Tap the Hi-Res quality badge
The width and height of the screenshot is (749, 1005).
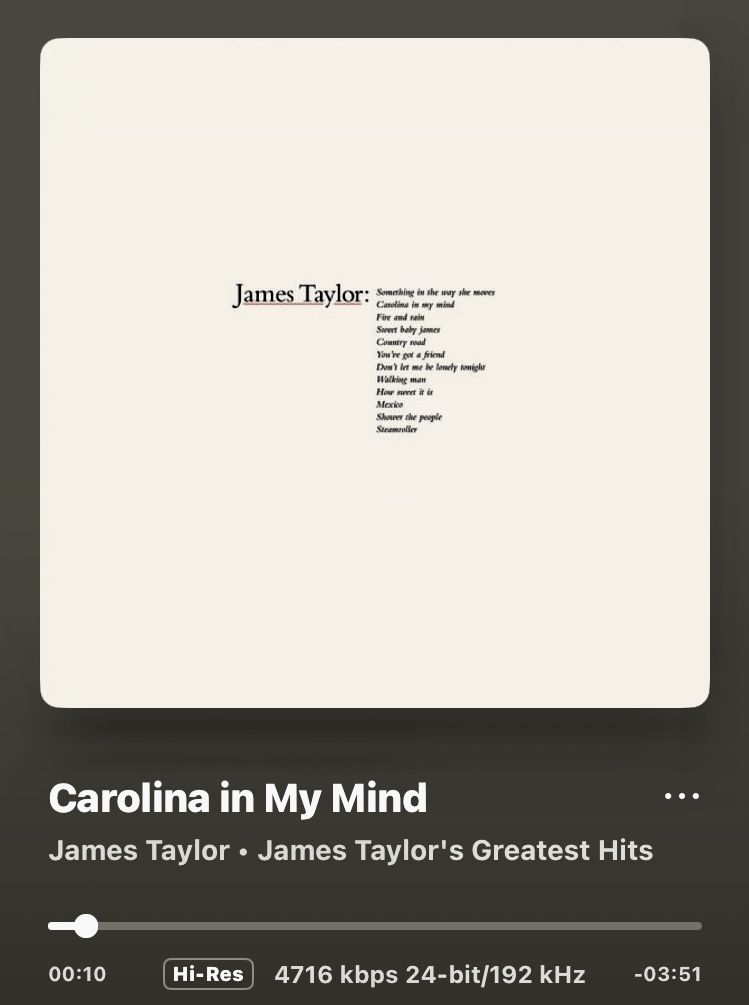click(x=208, y=974)
